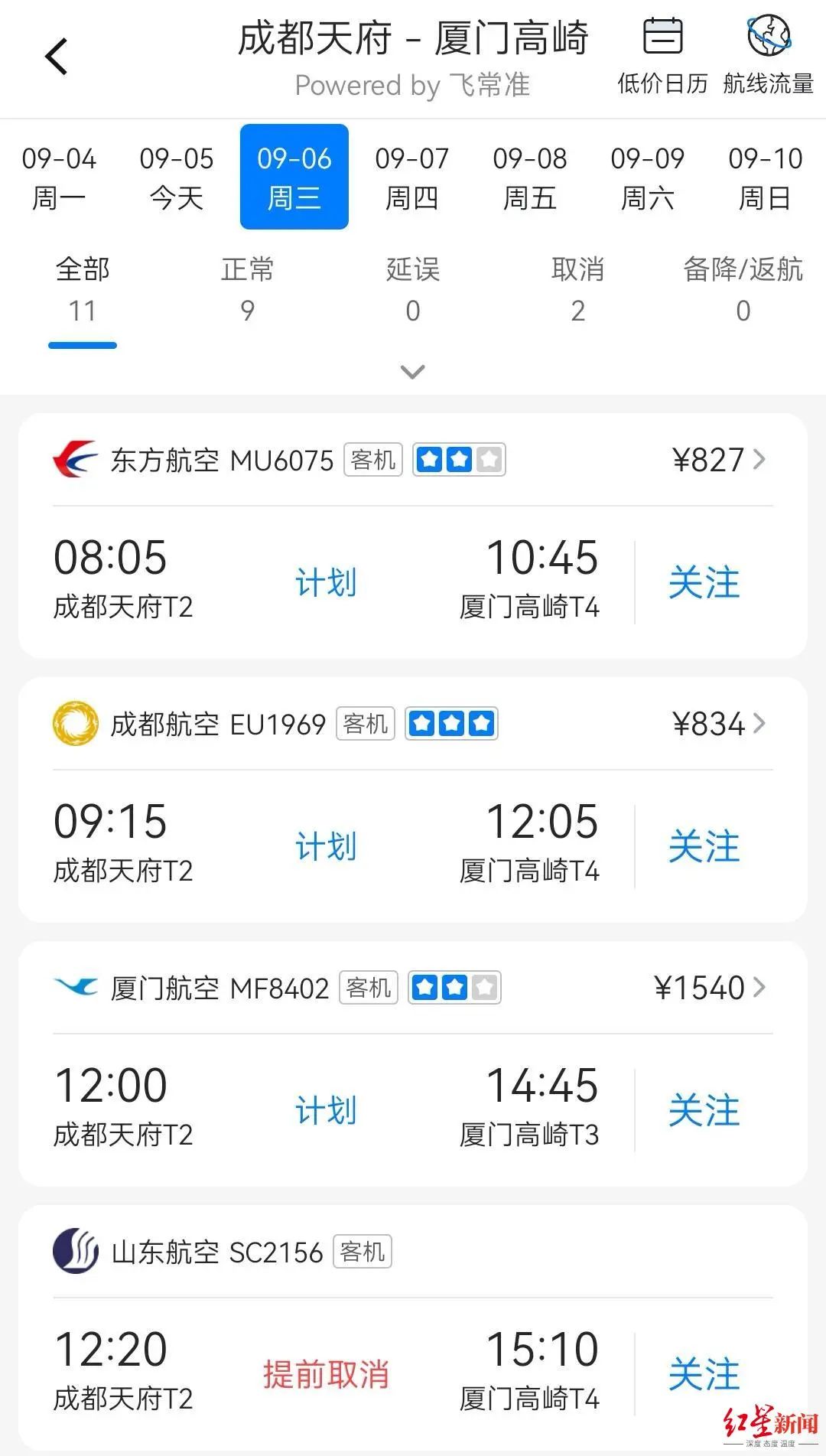Select date 09-08 周五
826x1456 pixels.
coord(530,178)
